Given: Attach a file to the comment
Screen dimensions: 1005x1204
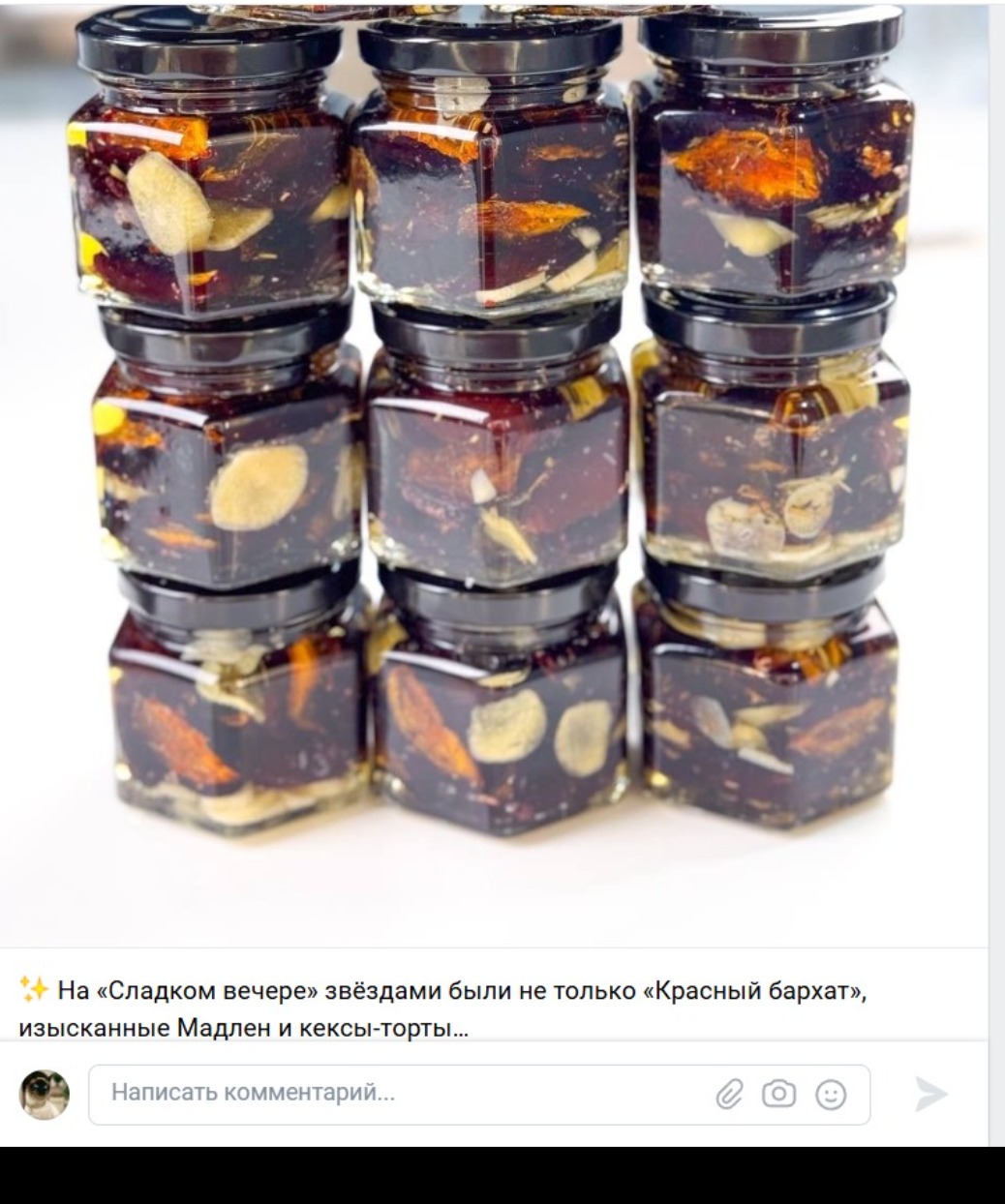Looking at the screenshot, I should click(729, 1094).
